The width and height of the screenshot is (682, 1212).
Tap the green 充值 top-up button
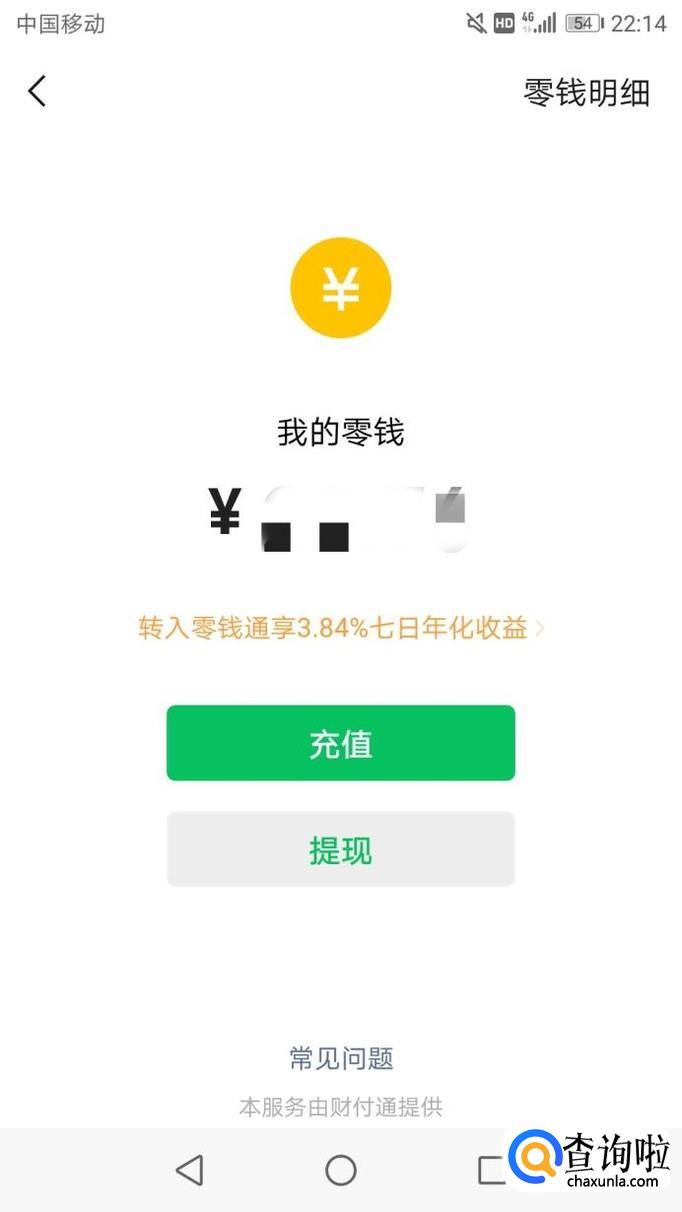[341, 743]
